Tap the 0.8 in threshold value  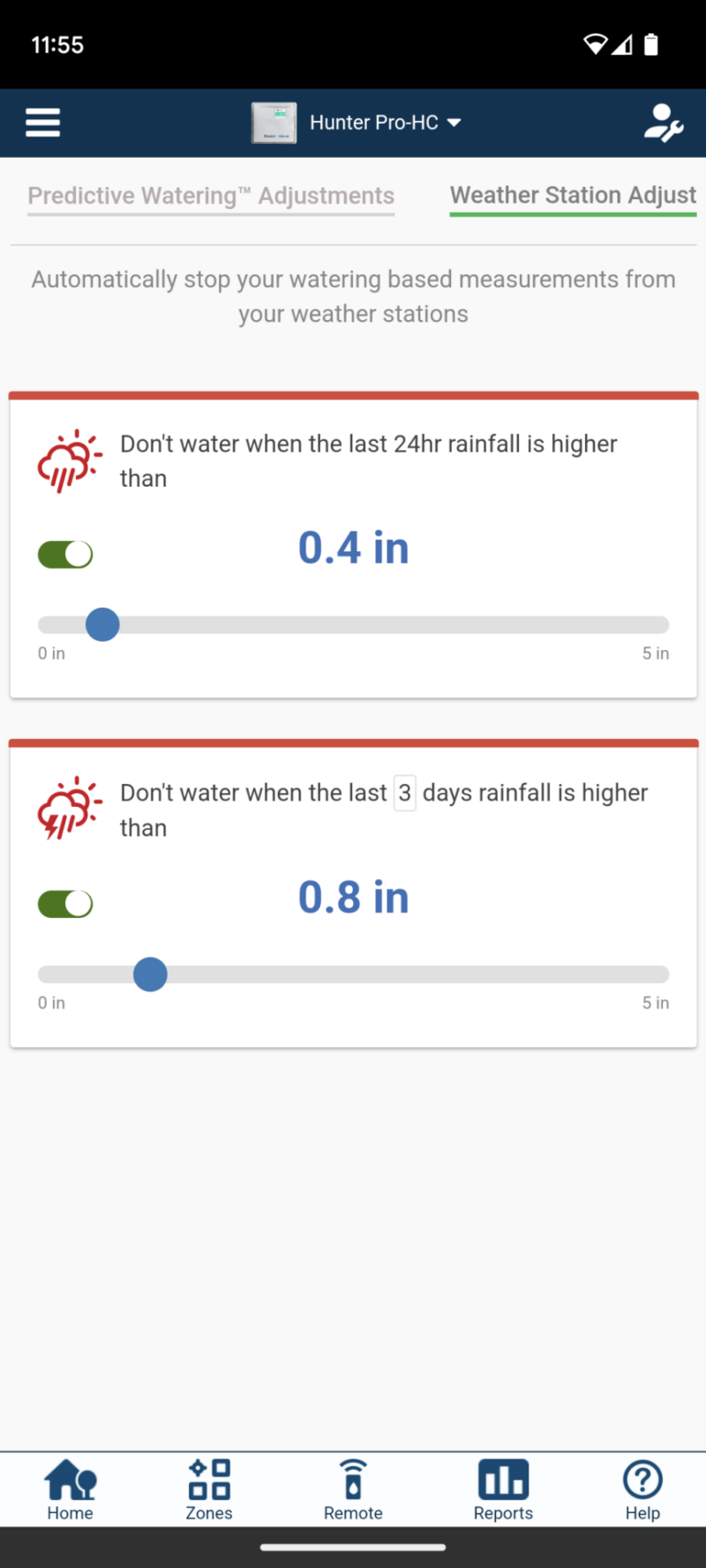pos(353,896)
